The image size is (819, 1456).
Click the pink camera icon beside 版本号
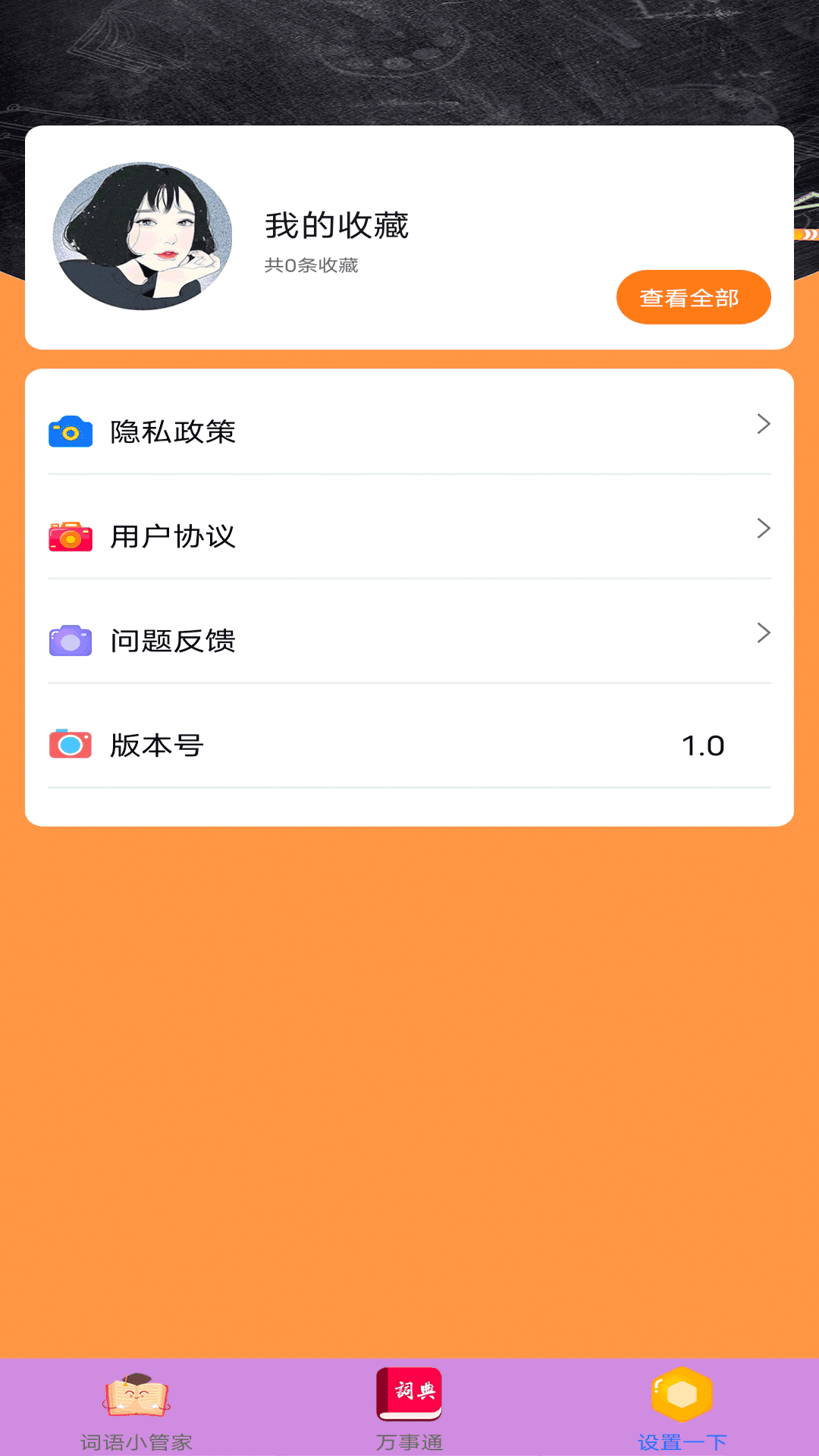pyautogui.click(x=71, y=745)
